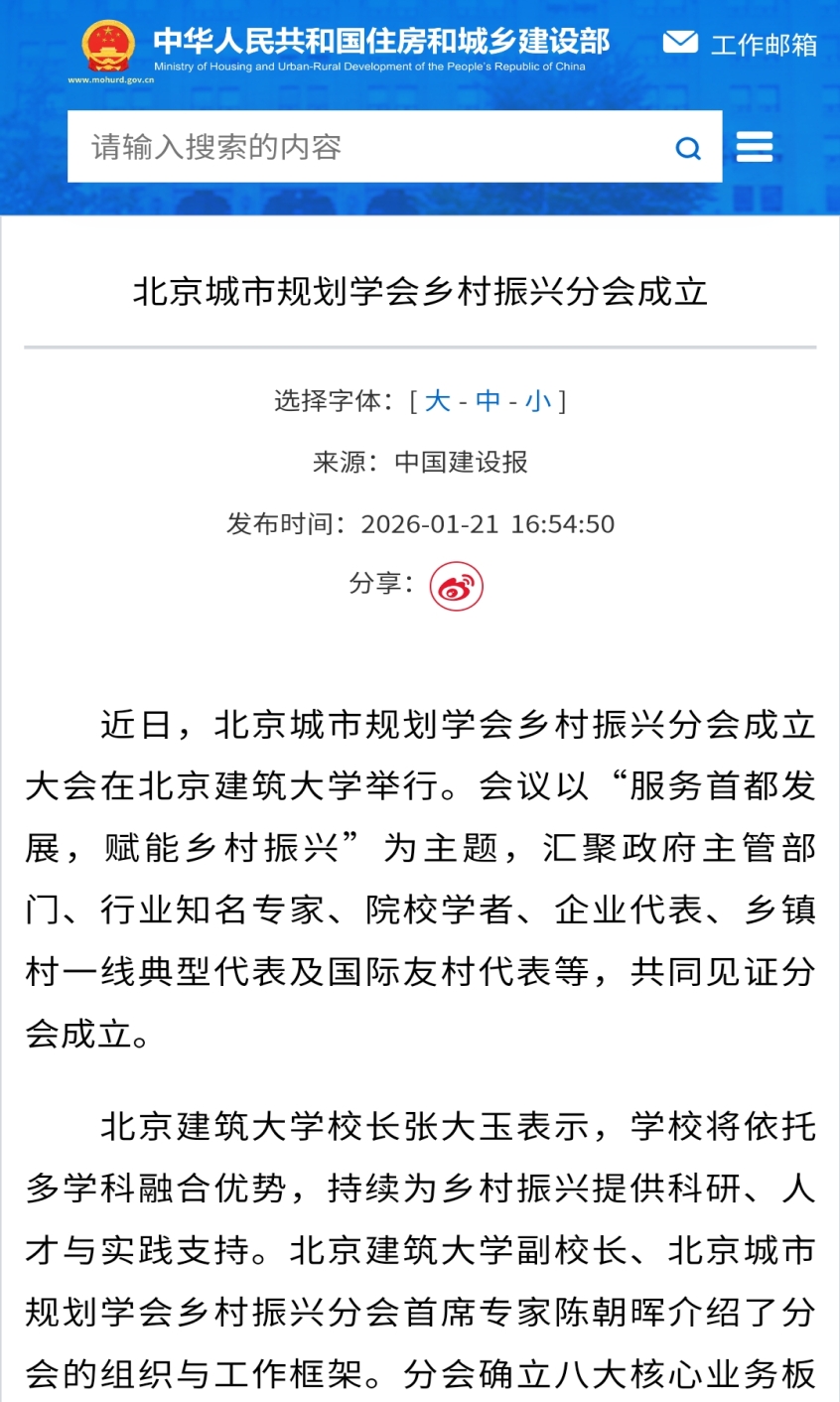The image size is (840, 1402).
Task: Tap the search input field
Action: (x=367, y=147)
